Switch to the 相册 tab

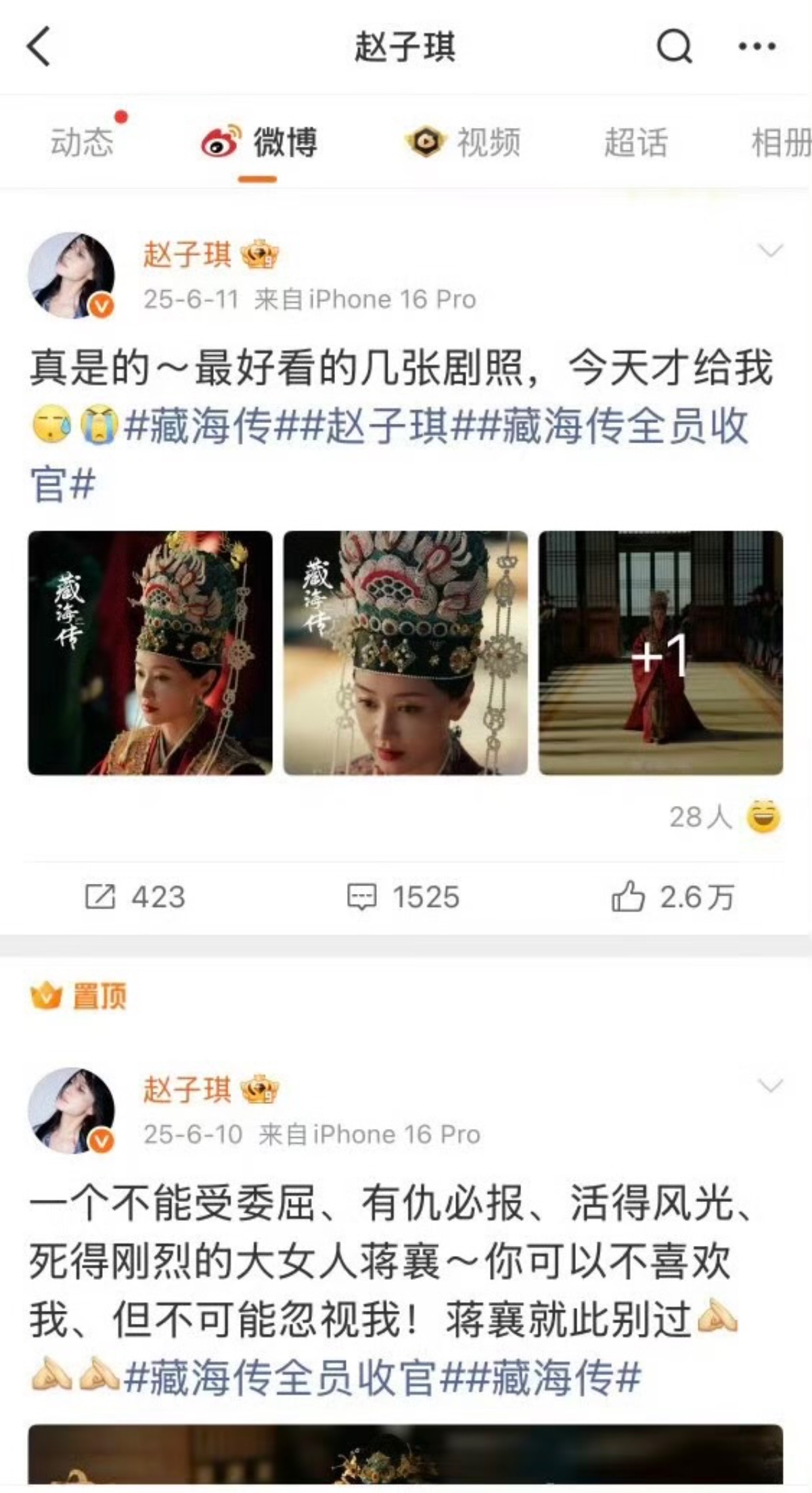[x=782, y=143]
